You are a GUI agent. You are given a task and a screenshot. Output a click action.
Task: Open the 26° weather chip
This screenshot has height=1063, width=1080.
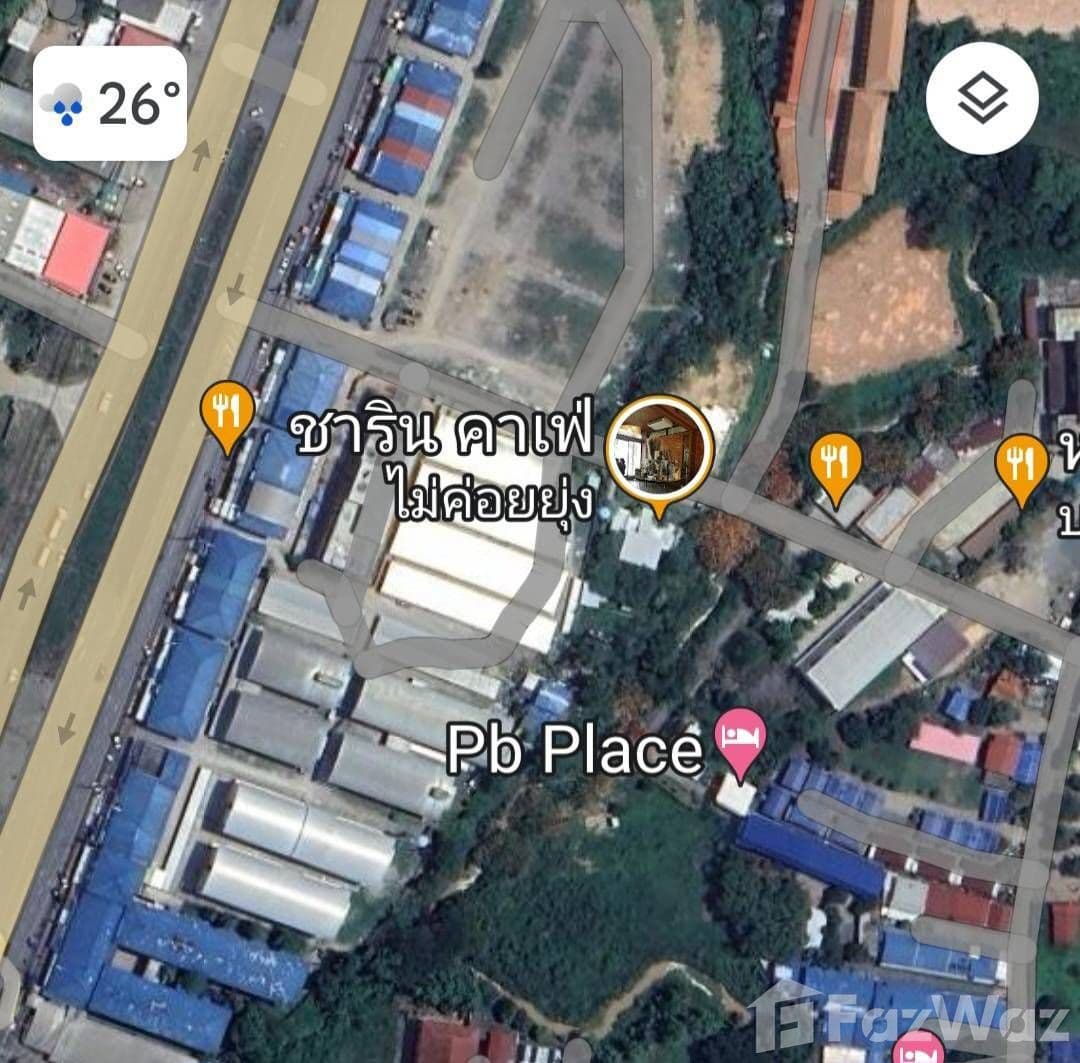(x=110, y=104)
